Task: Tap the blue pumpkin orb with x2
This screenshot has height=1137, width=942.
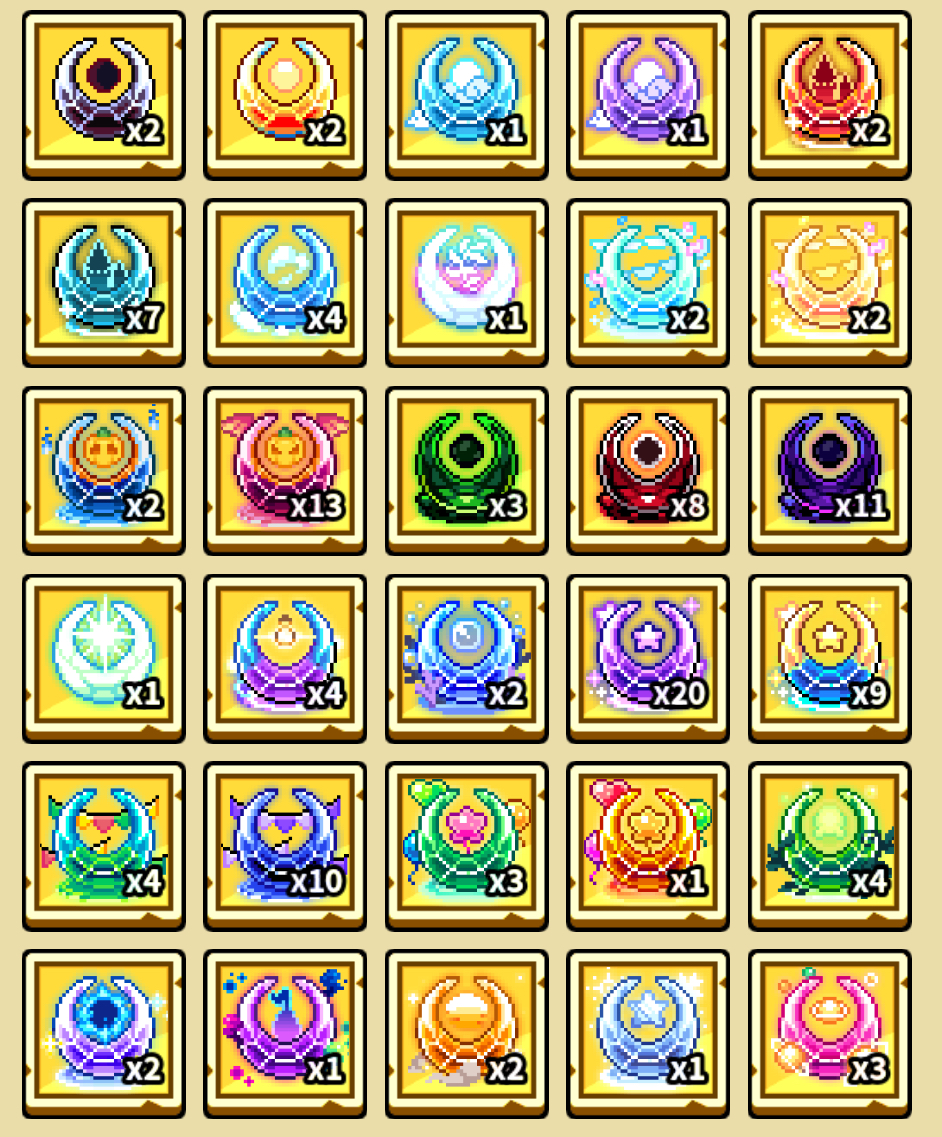Action: pos(104,471)
